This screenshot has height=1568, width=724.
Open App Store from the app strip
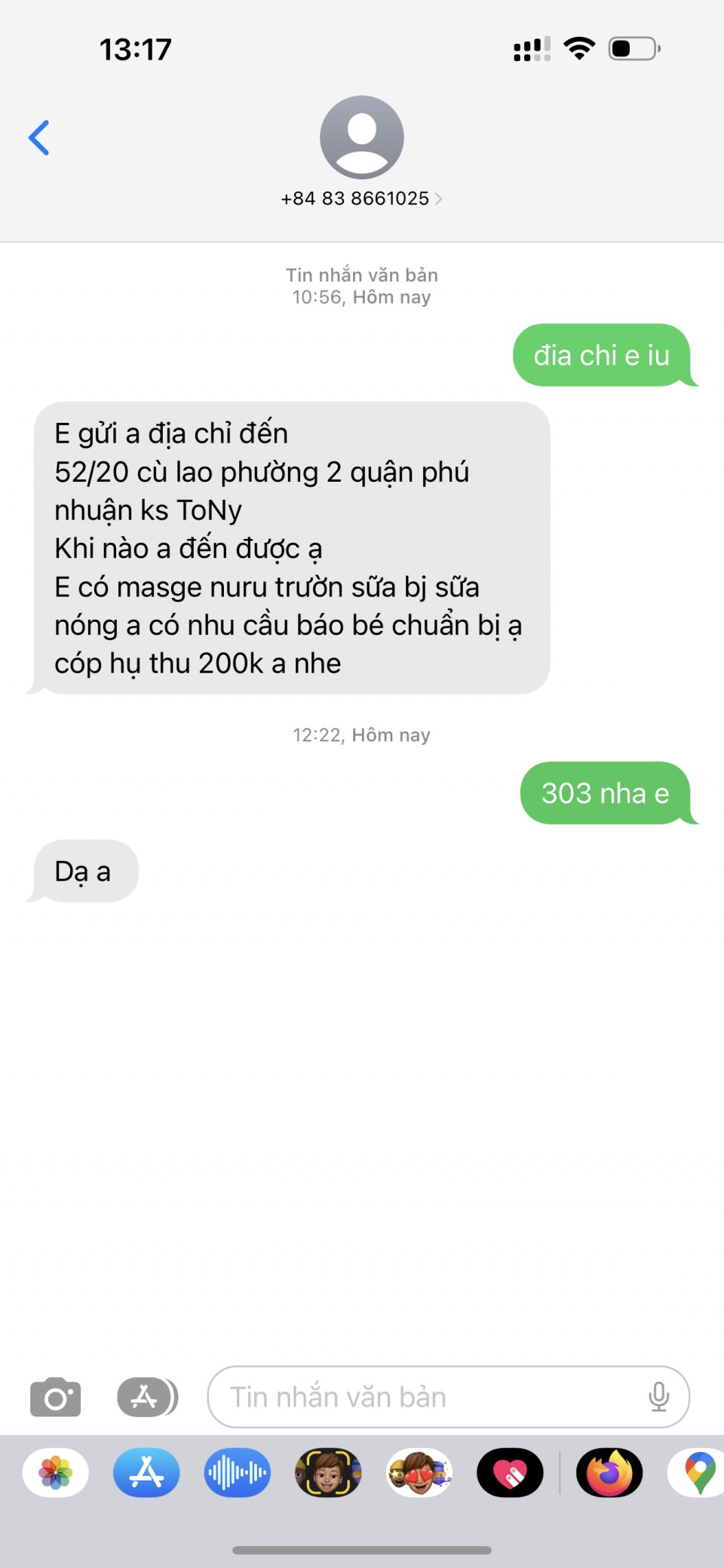pos(146,1472)
